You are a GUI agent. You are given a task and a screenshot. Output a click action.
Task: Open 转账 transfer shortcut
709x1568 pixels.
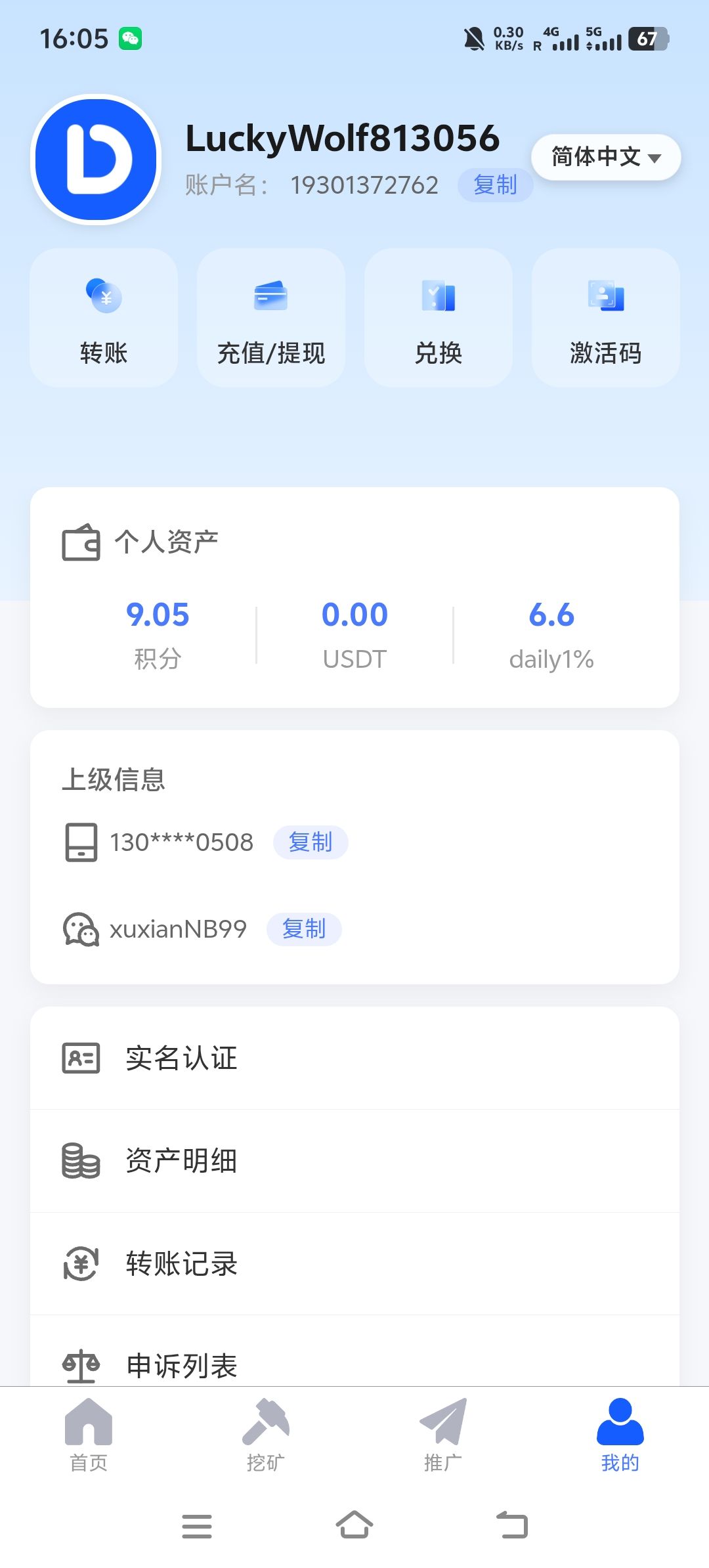point(104,318)
